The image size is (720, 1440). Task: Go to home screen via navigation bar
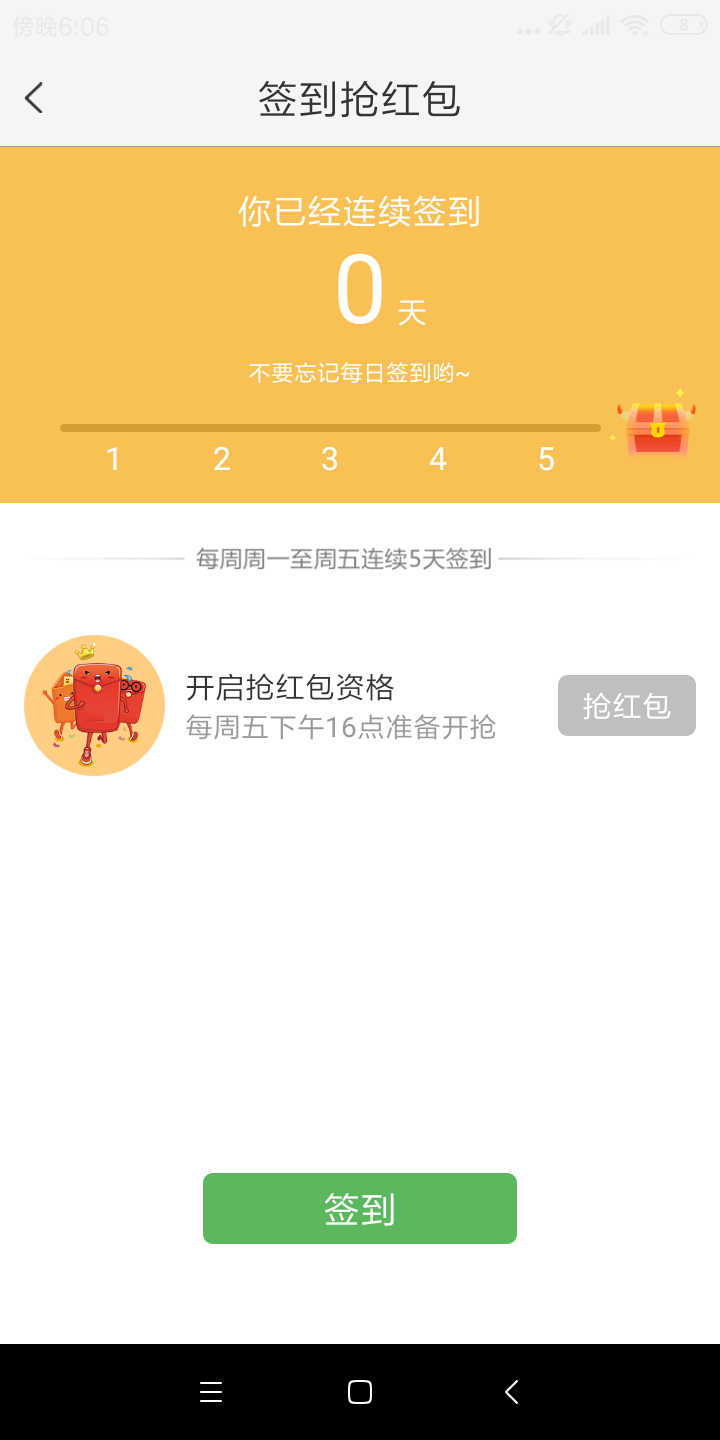coord(360,1392)
